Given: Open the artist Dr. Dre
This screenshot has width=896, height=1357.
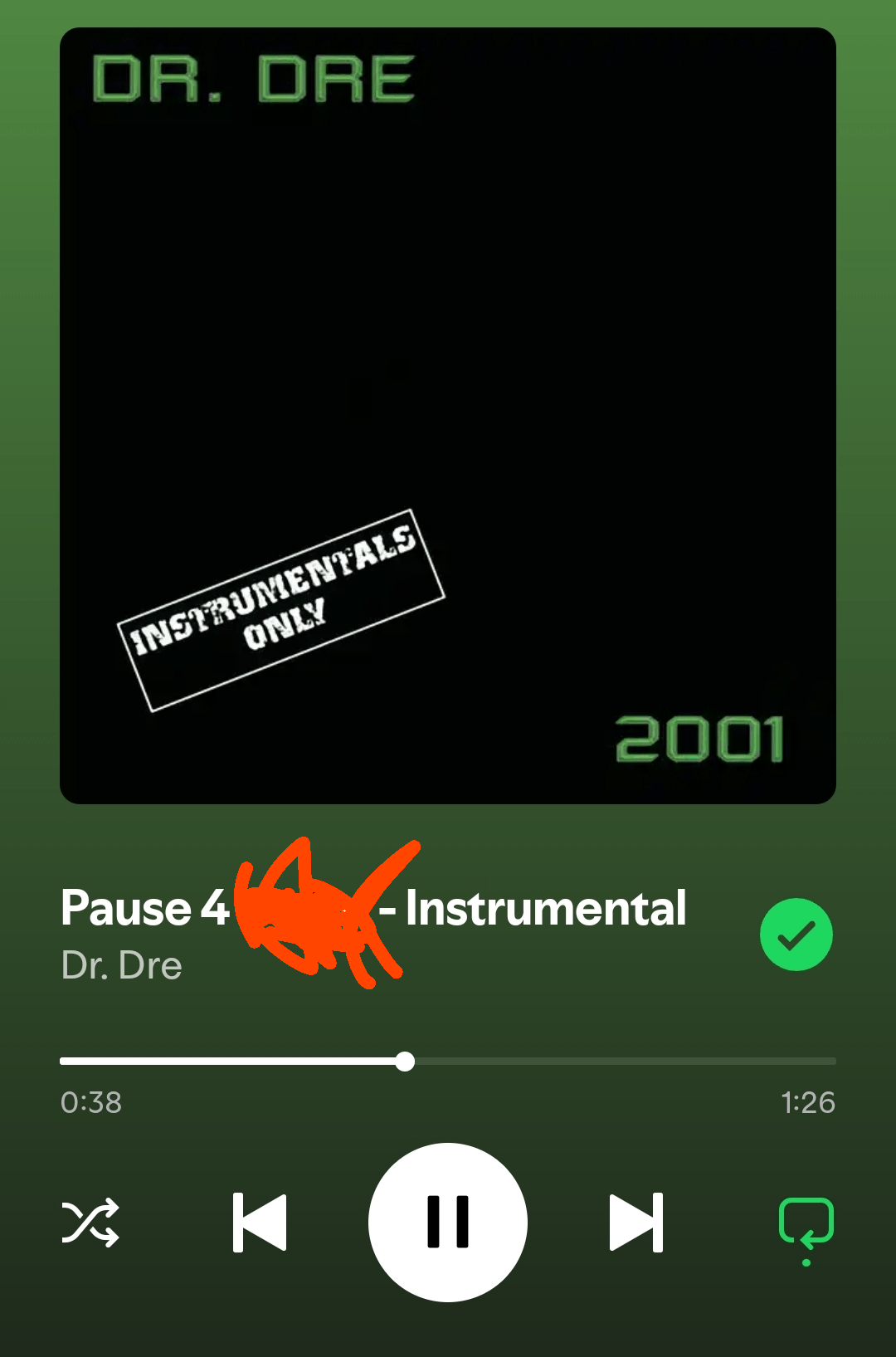Looking at the screenshot, I should (122, 965).
